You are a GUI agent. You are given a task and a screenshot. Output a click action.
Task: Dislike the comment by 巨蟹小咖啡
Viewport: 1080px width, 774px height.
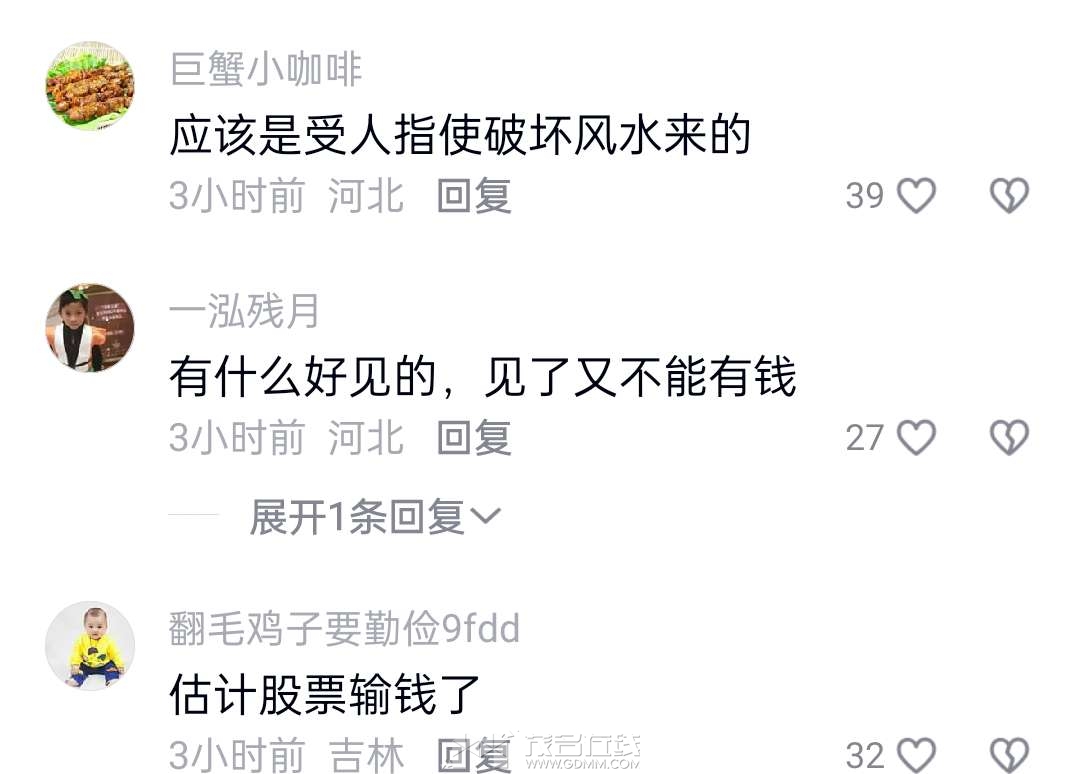pos(1009,196)
